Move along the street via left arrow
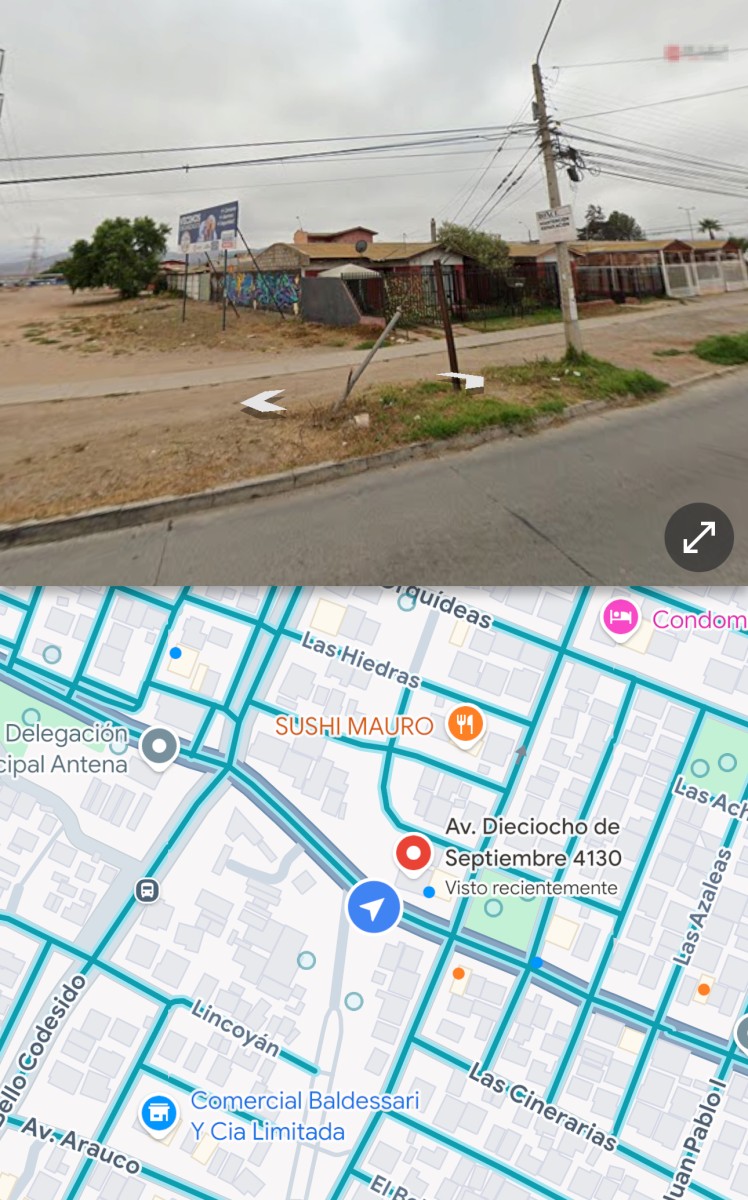Screen dimensions: 748x1200 click(263, 402)
